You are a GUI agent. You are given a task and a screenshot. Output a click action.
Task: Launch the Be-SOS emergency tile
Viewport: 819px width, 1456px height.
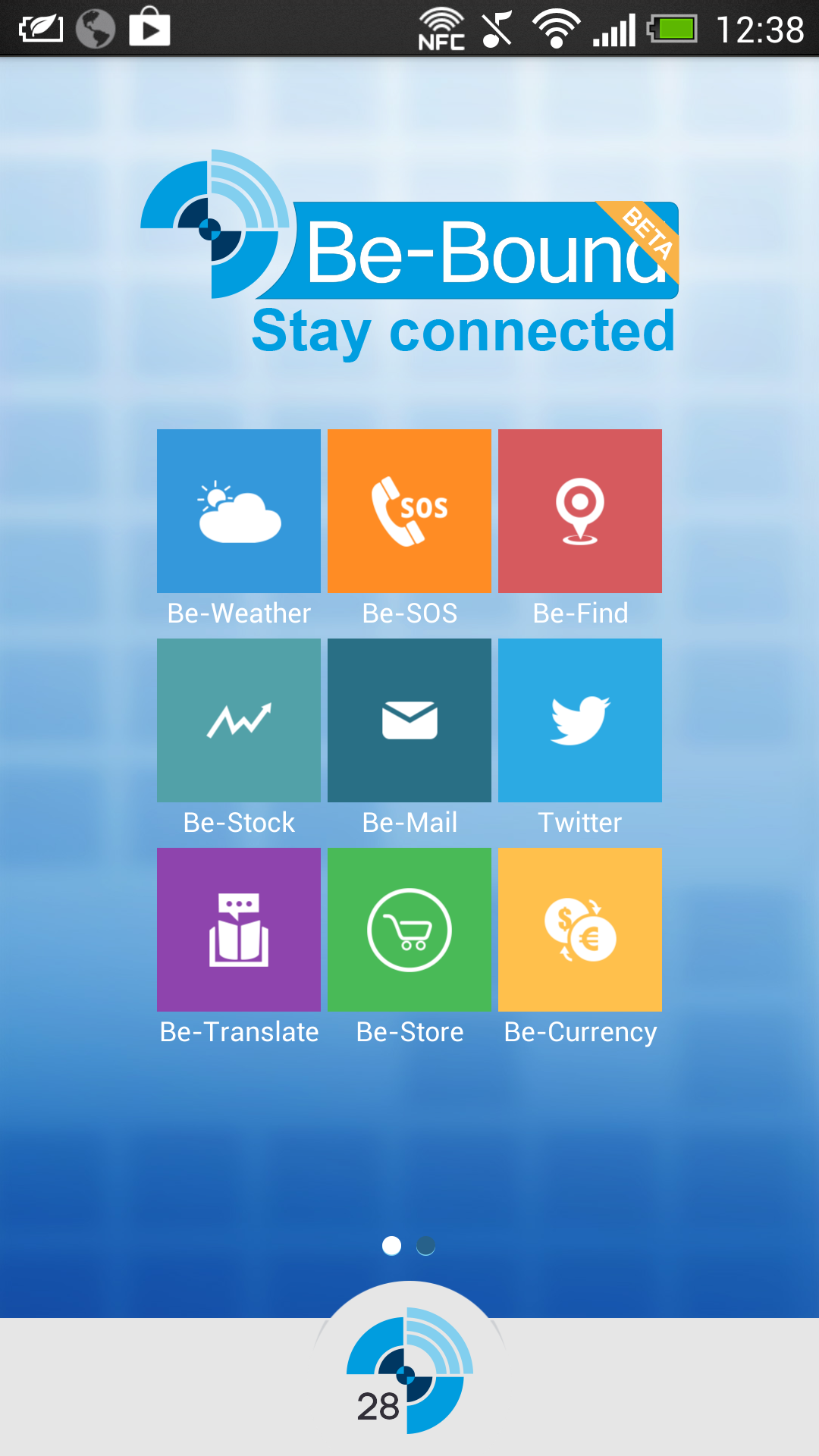pos(409,511)
